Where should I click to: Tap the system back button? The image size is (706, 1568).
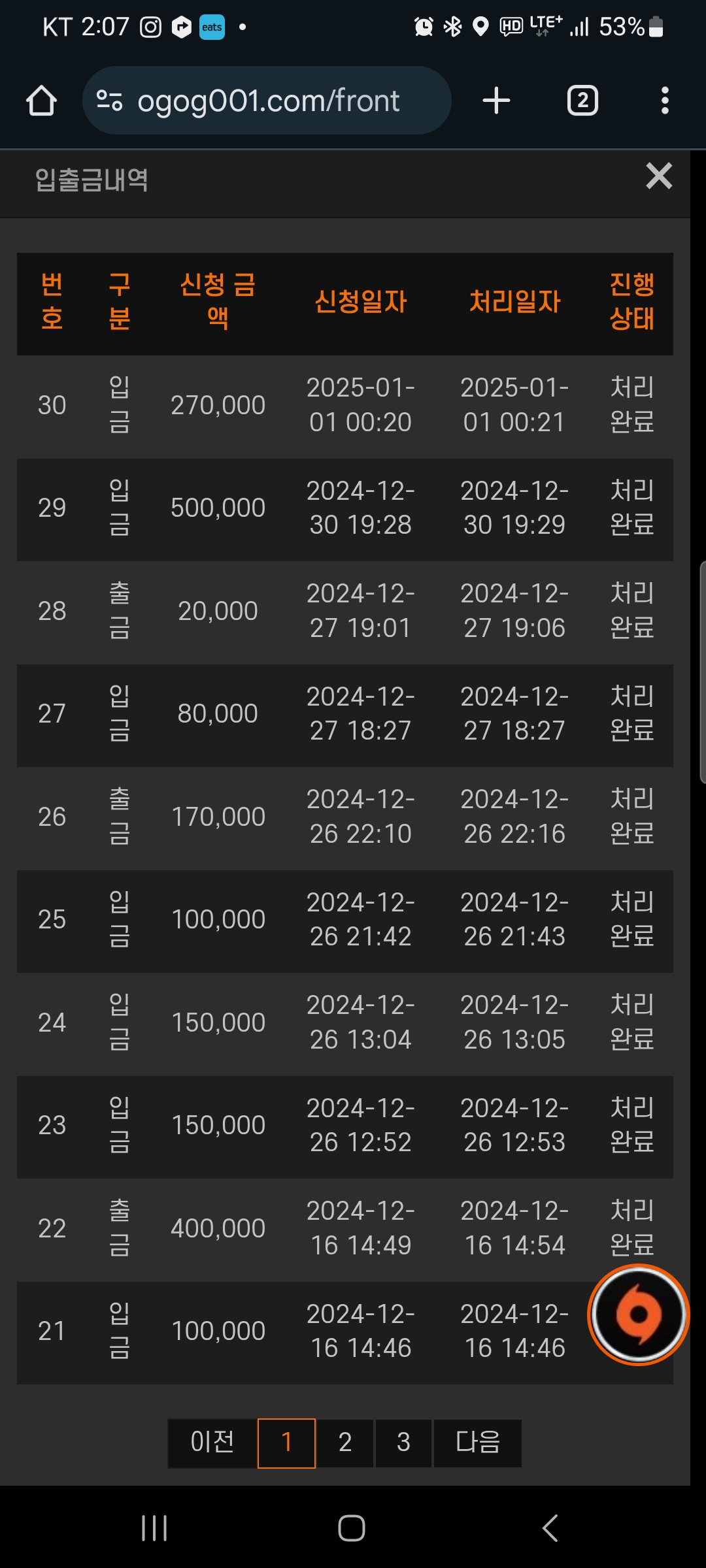click(x=550, y=1528)
